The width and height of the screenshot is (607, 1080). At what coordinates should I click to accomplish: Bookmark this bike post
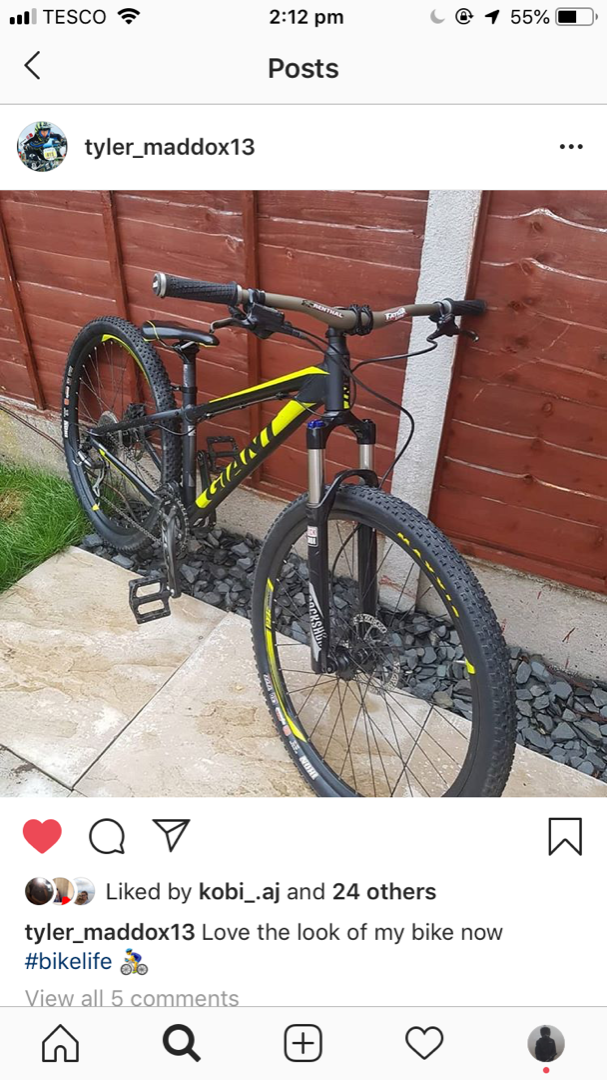[565, 837]
